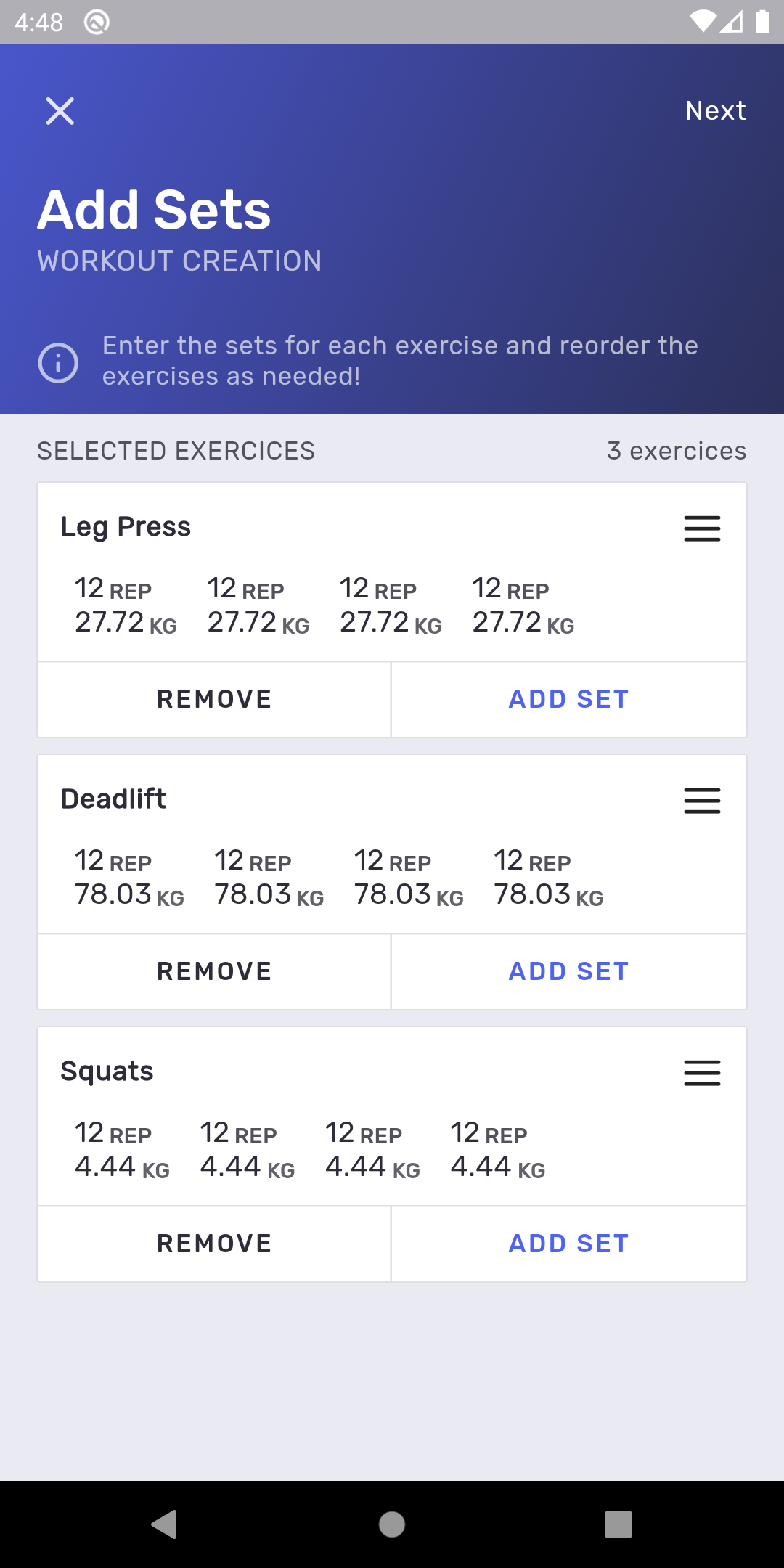Proceed with the Next button
This screenshot has height=1568, width=784.
click(715, 110)
